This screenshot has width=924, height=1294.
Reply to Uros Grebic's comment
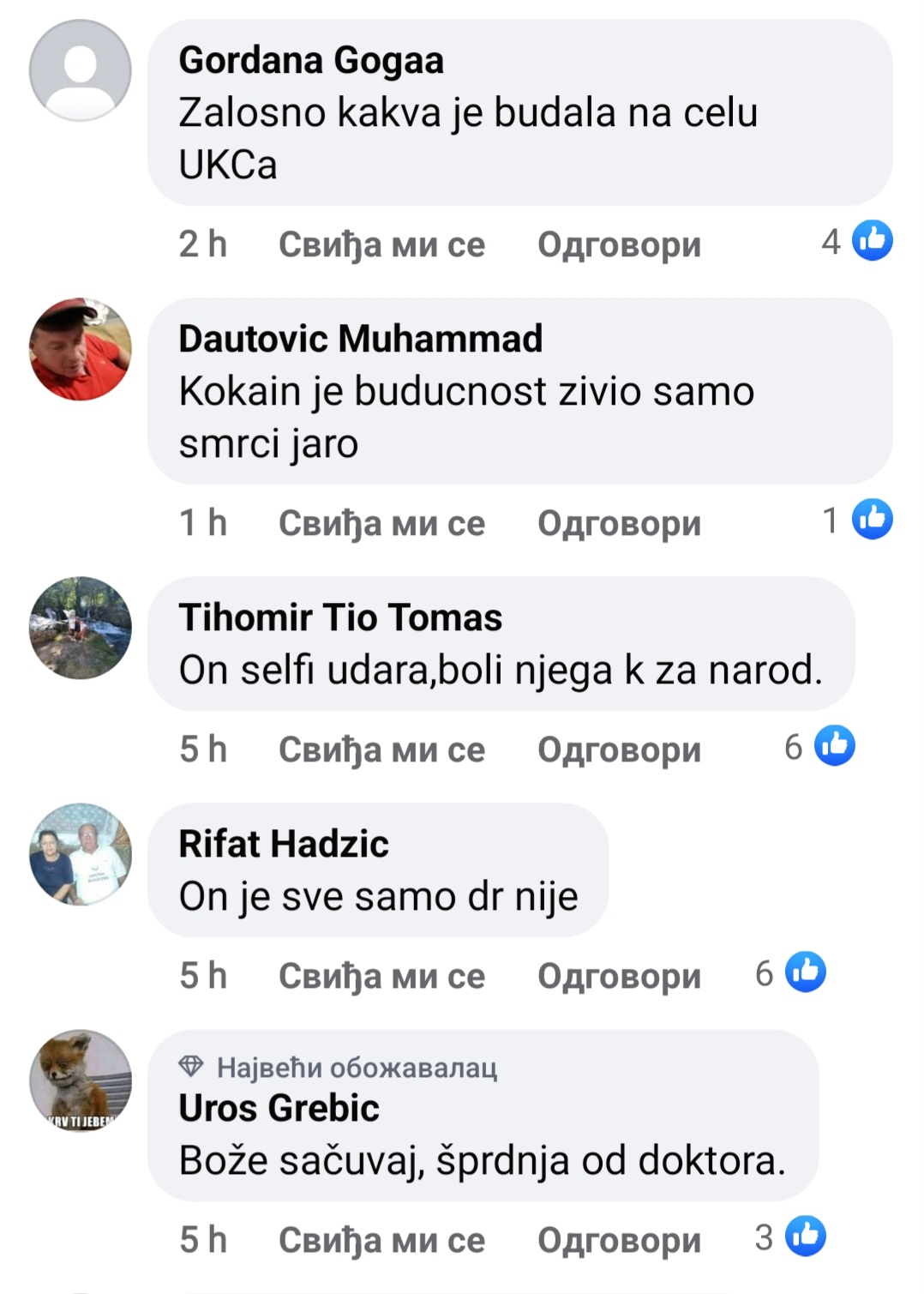[x=618, y=1240]
